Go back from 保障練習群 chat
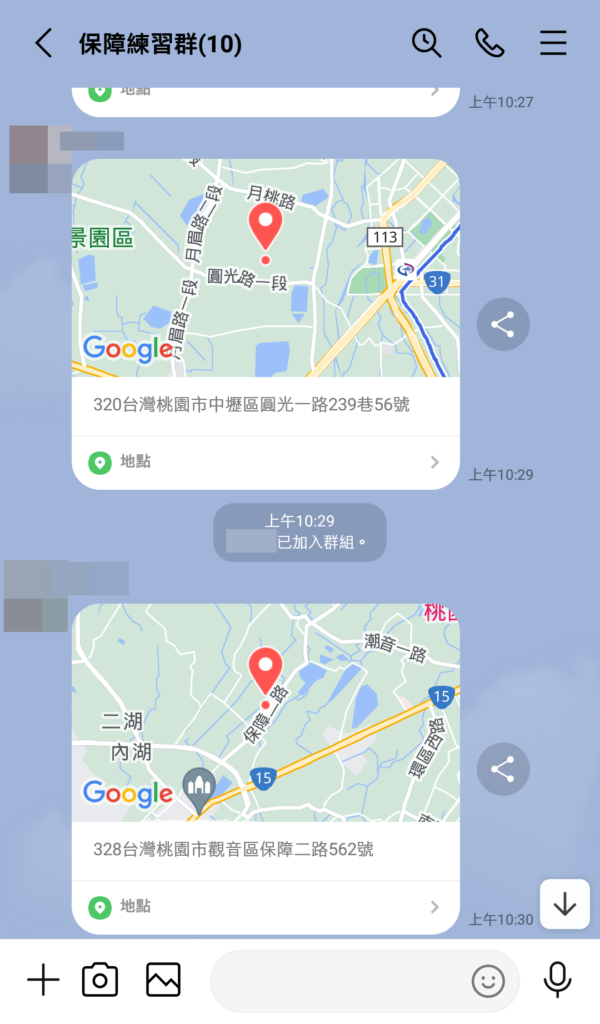 point(43,43)
